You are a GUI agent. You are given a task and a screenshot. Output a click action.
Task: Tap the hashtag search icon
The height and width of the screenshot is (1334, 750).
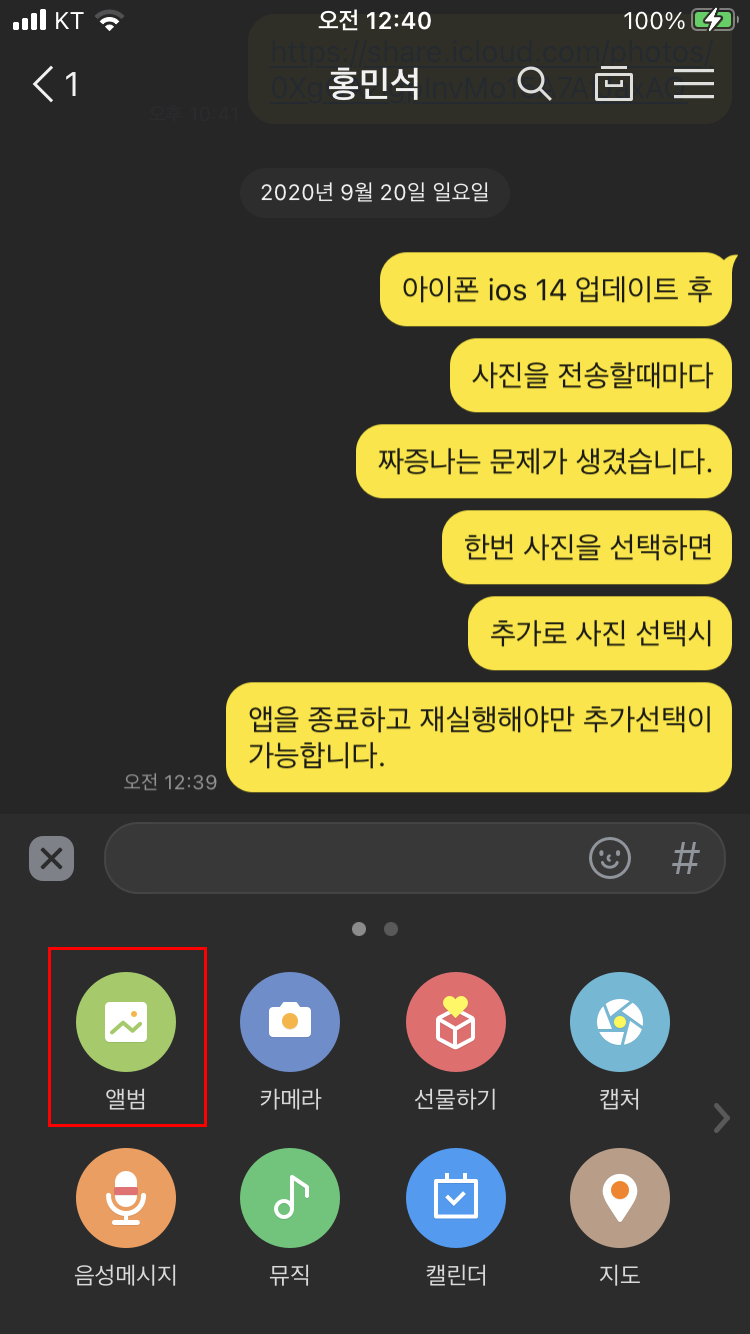[685, 858]
